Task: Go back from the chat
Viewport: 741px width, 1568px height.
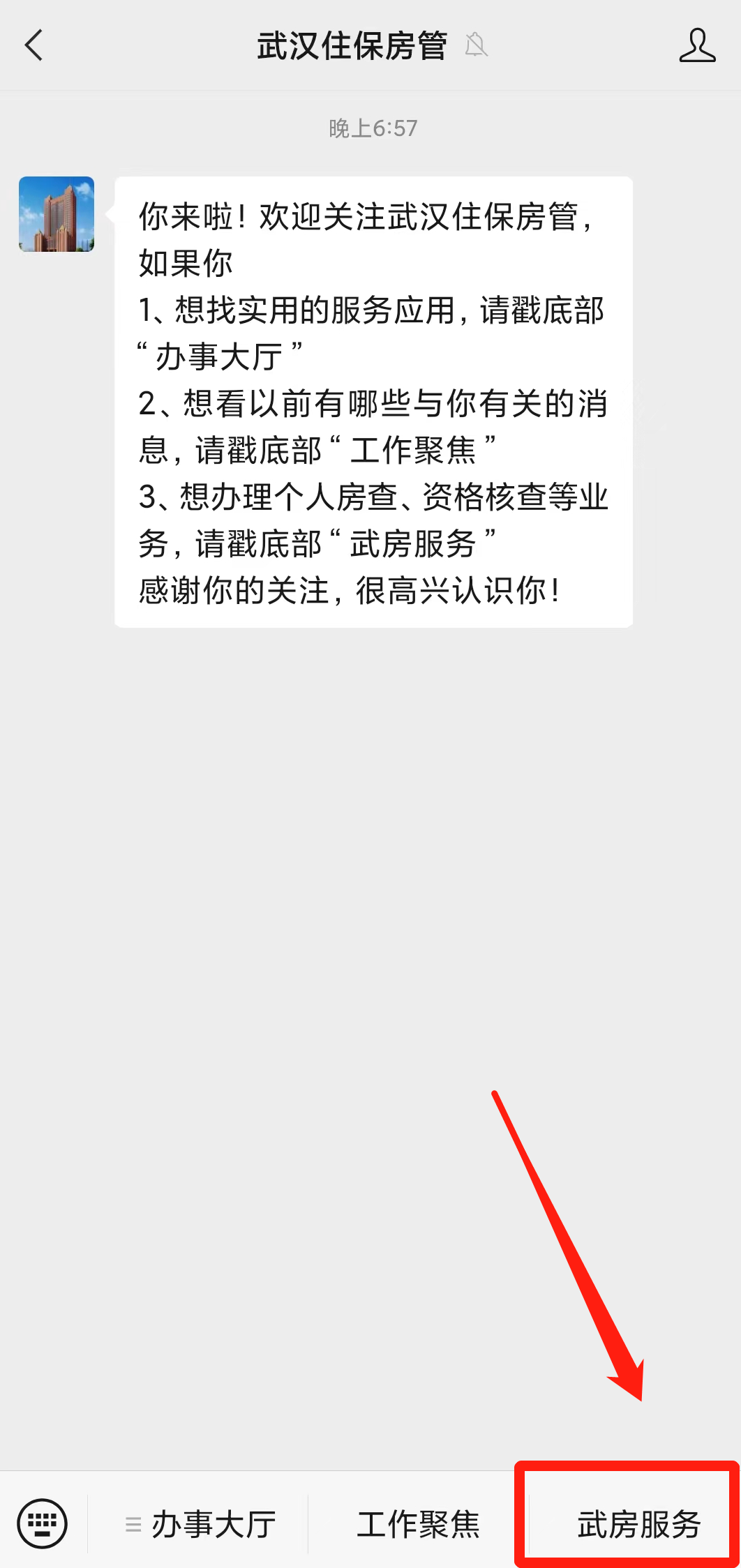Action: click(x=33, y=45)
